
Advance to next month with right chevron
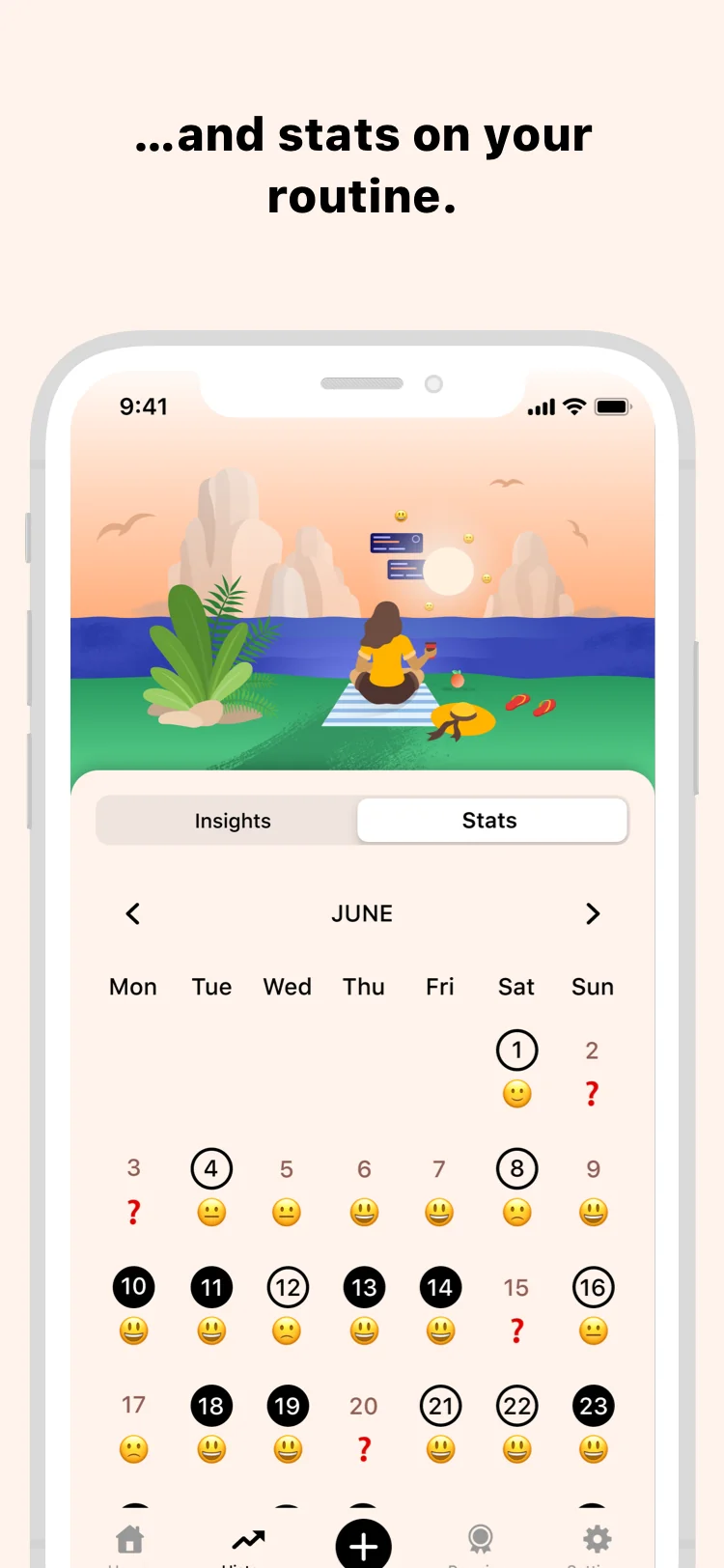[x=593, y=913]
